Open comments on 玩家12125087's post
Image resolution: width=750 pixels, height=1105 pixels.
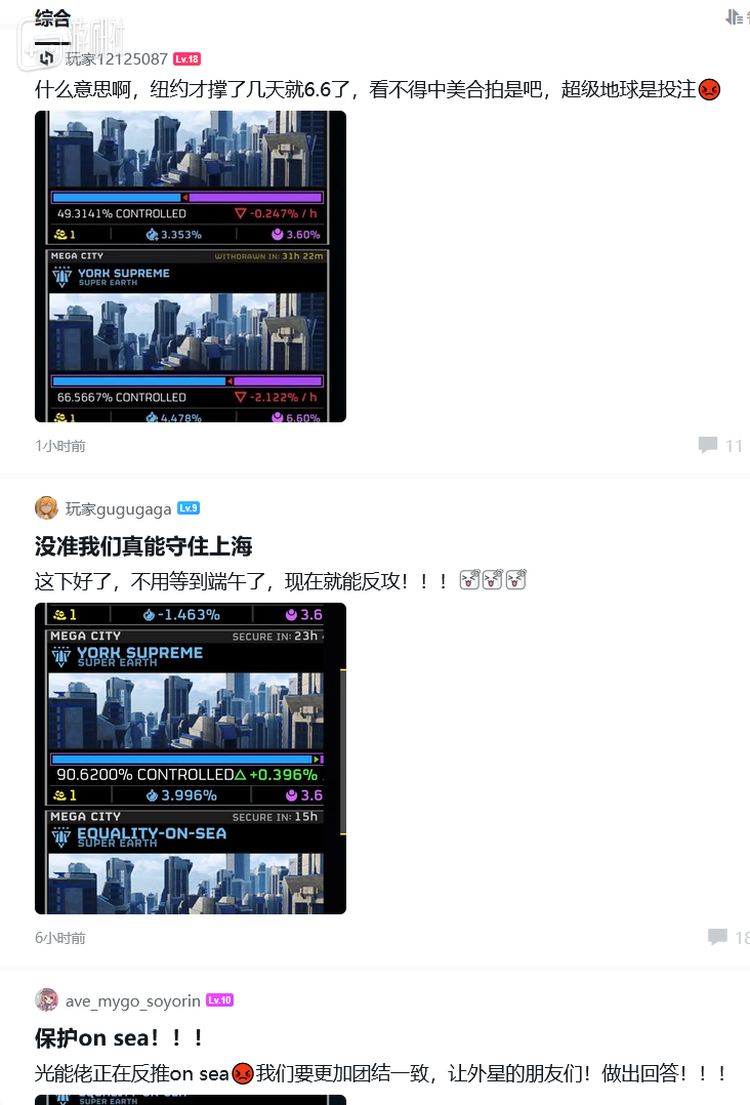(719, 445)
